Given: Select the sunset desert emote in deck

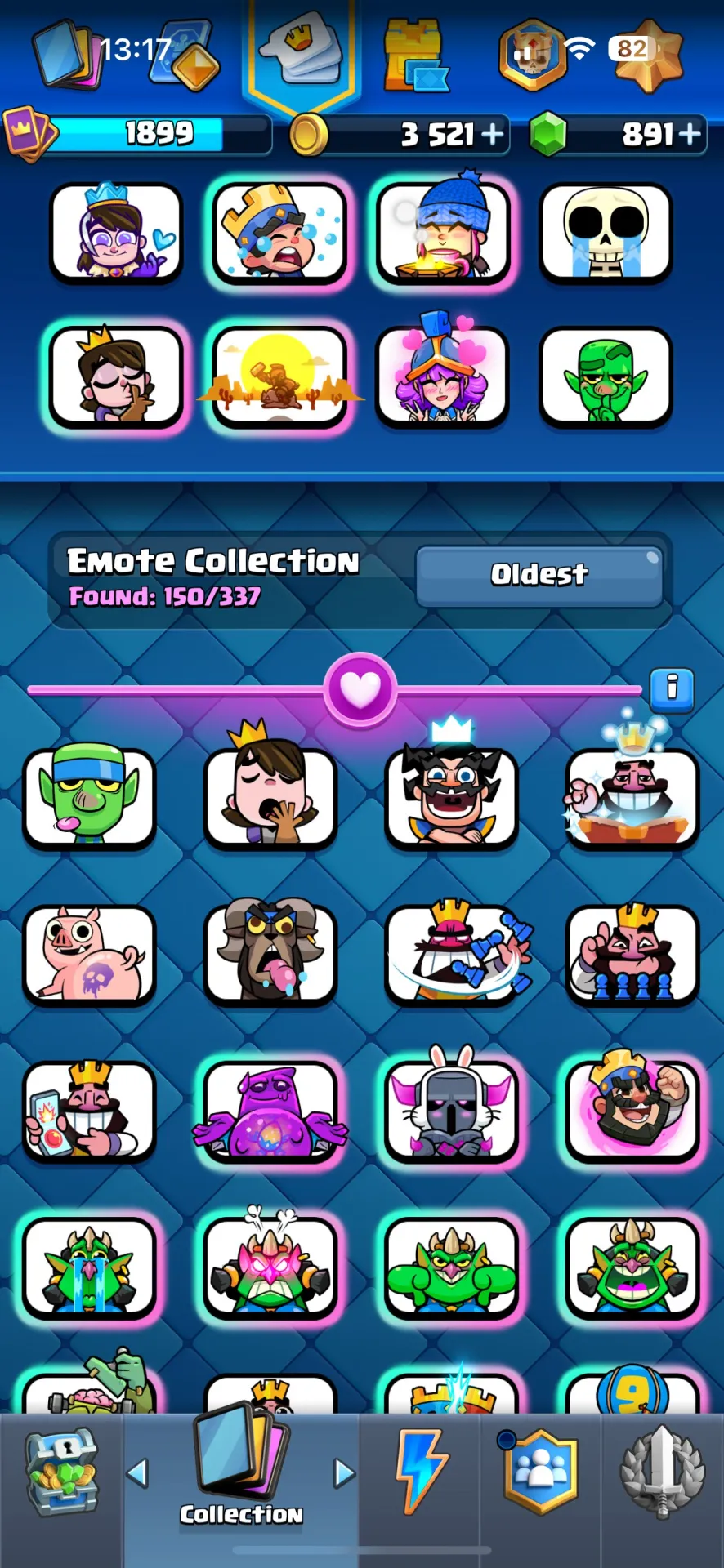Looking at the screenshot, I should (x=279, y=376).
